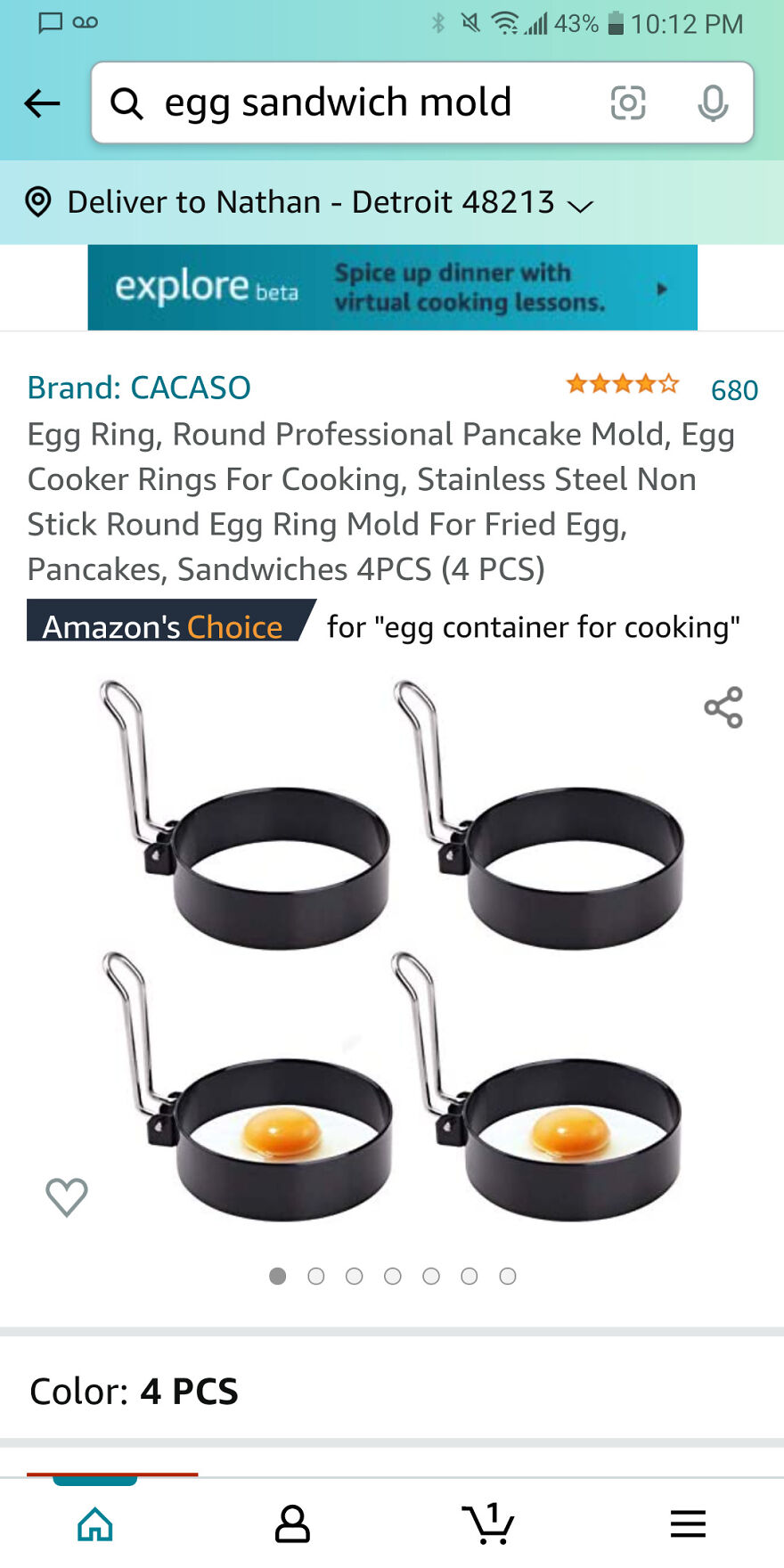Go to Amazon home via the house icon
Viewport: 784px width, 1568px height.
[96, 1521]
